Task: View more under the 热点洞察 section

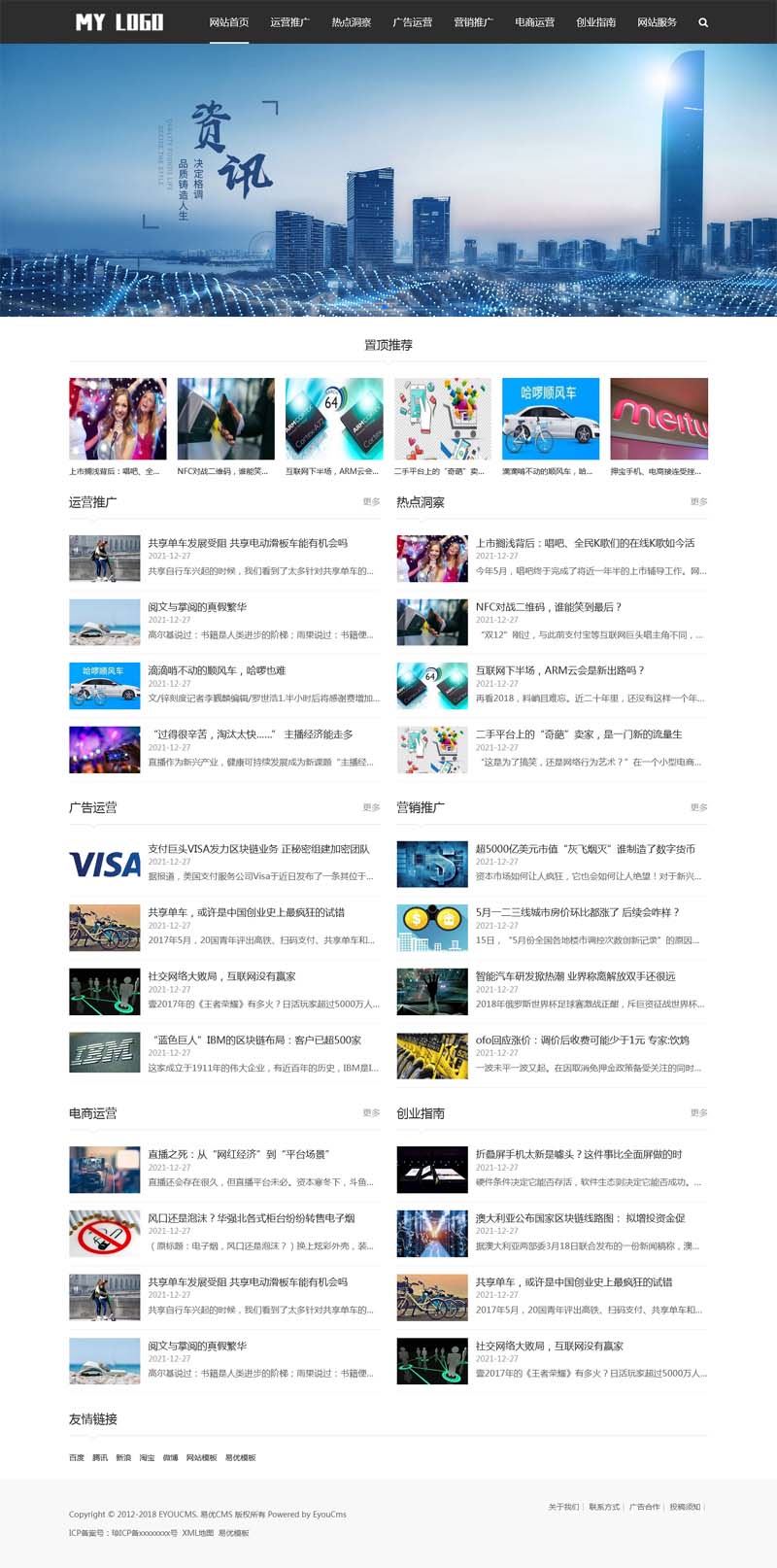Action: coord(699,502)
